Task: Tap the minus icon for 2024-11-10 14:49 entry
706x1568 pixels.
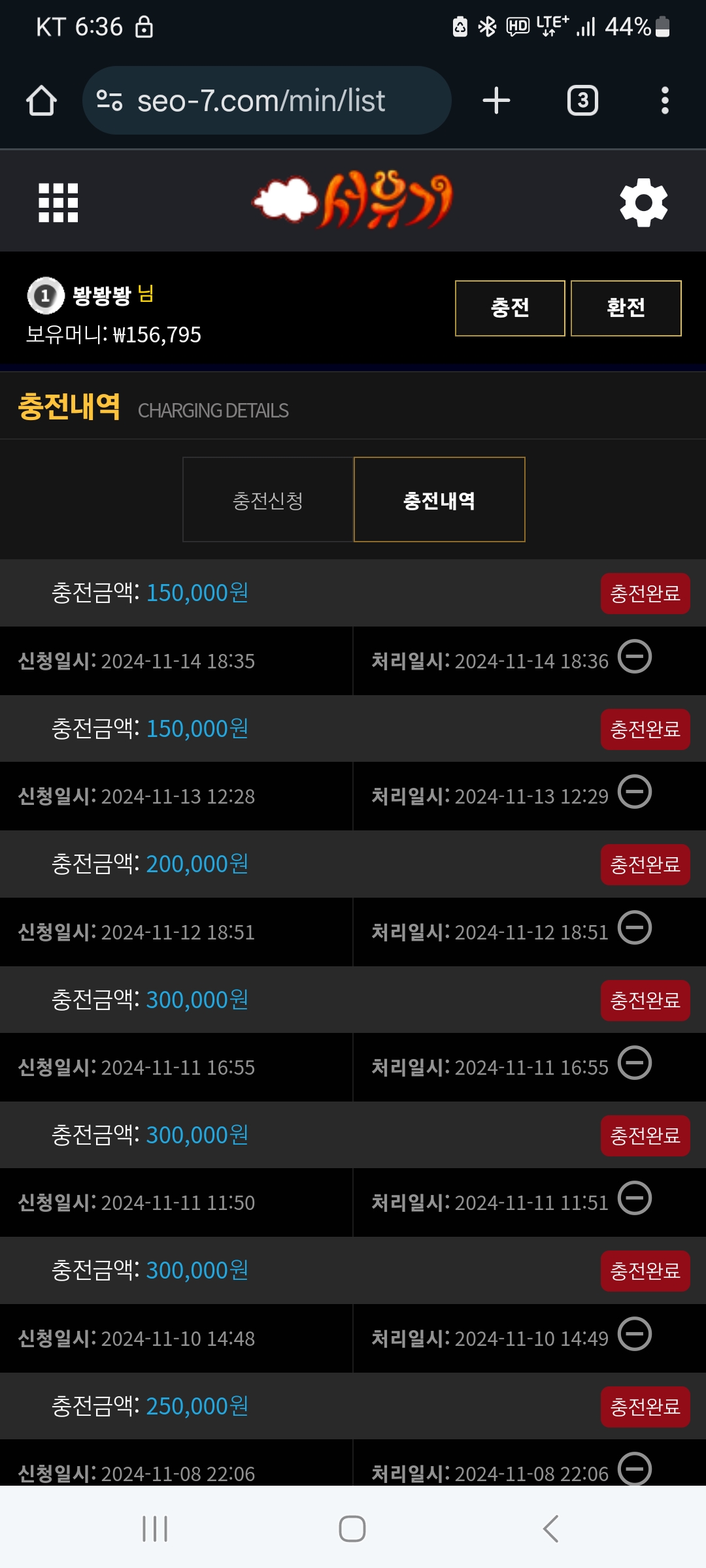Action: [635, 1334]
